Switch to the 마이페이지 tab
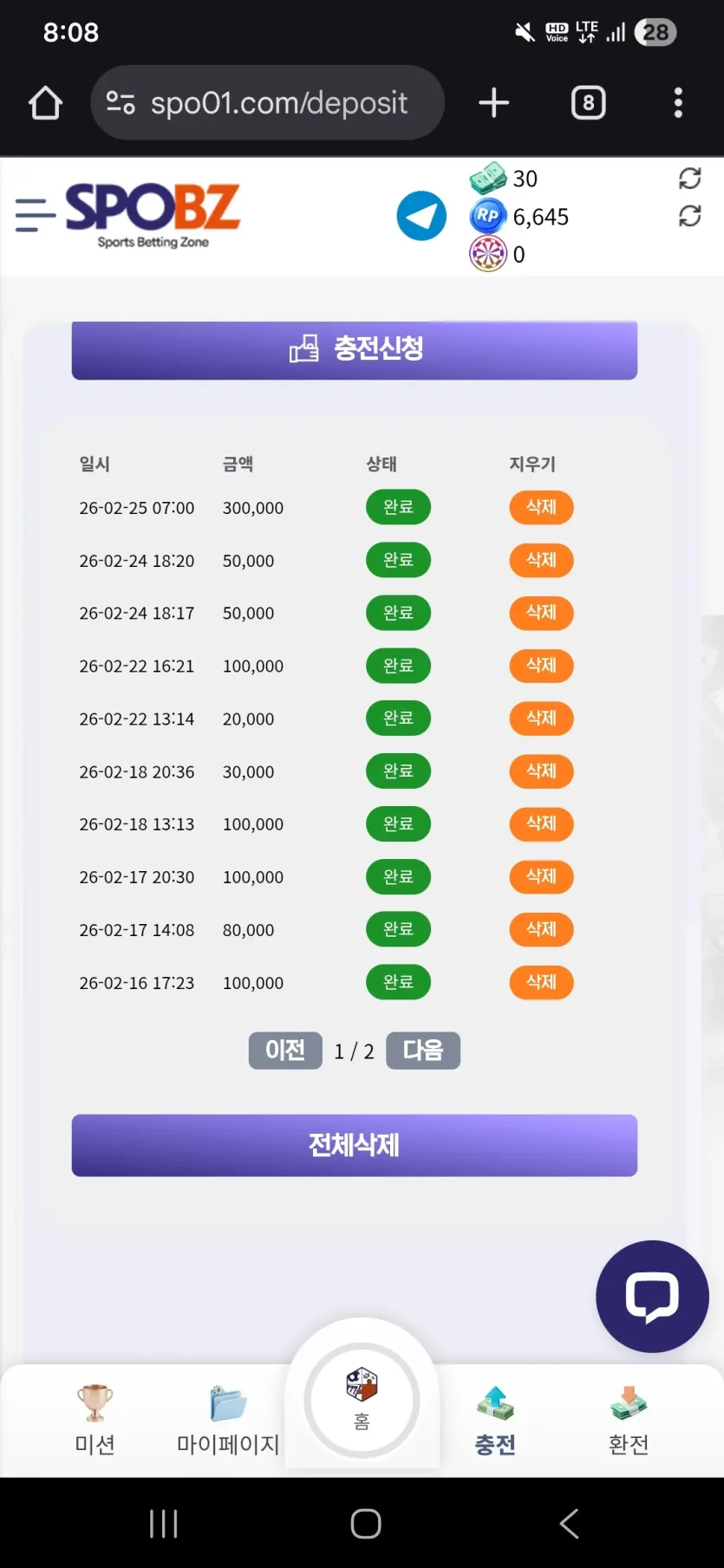 (x=228, y=1420)
